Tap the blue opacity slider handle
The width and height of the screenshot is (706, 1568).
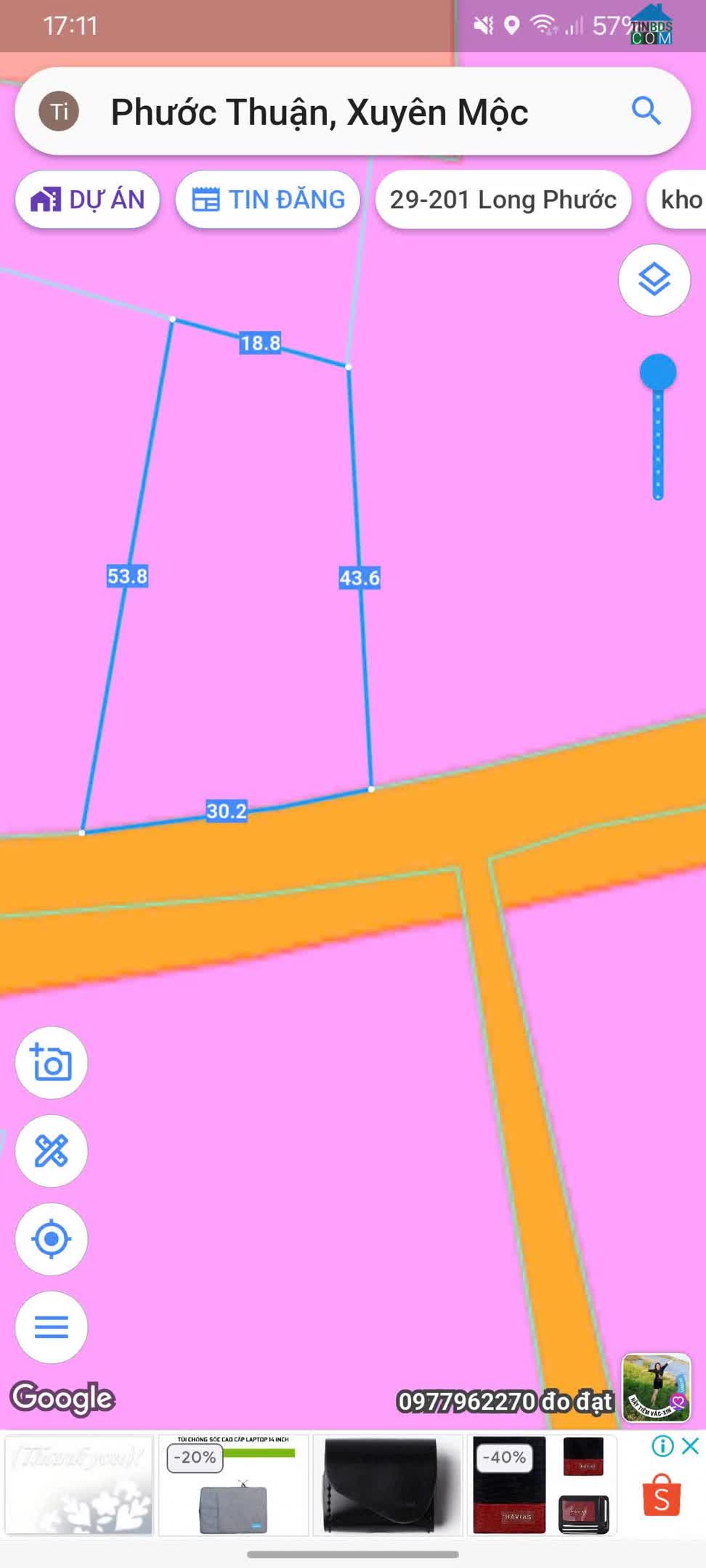pyautogui.click(x=657, y=372)
